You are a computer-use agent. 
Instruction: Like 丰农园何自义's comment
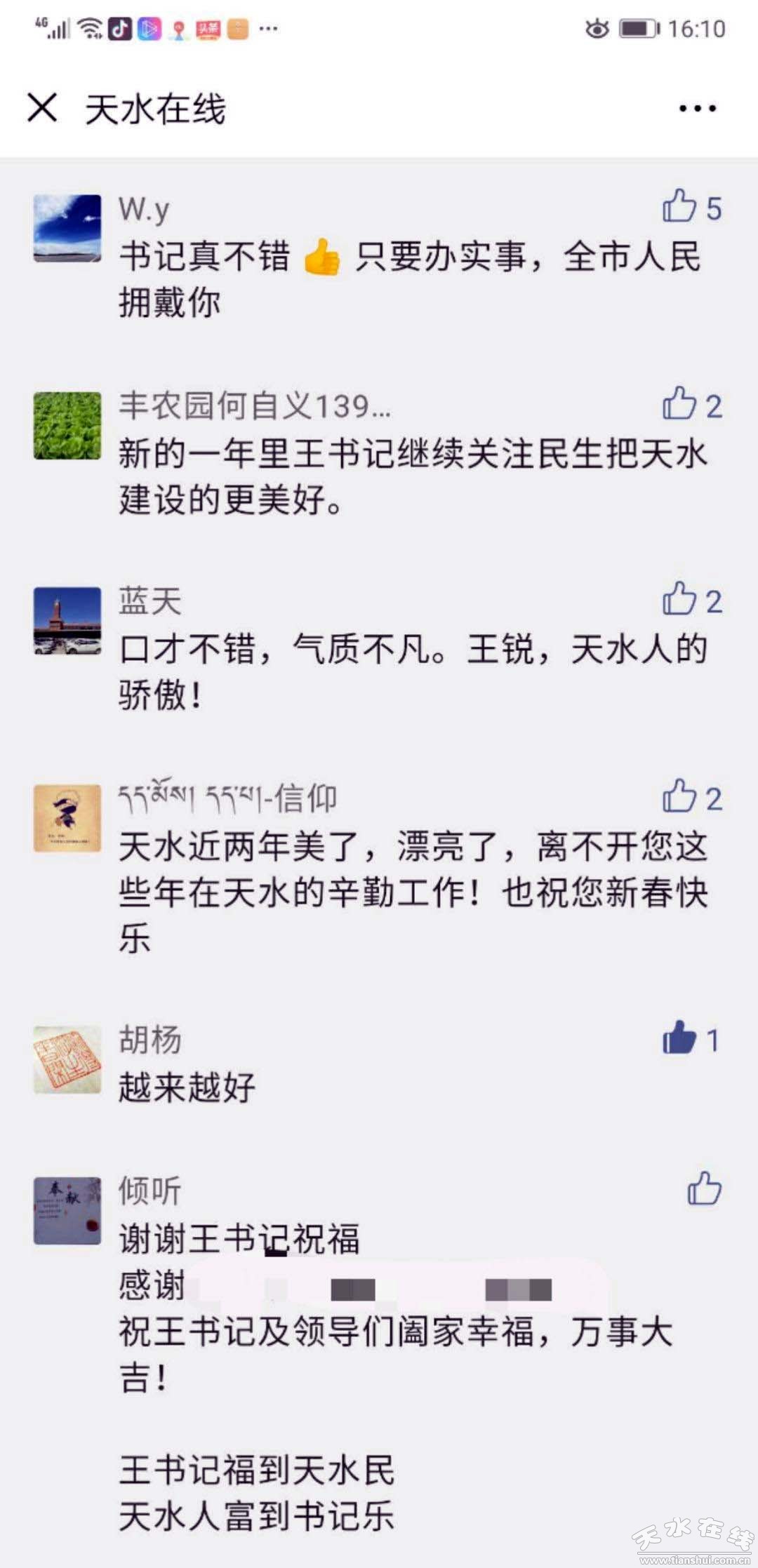[x=679, y=404]
